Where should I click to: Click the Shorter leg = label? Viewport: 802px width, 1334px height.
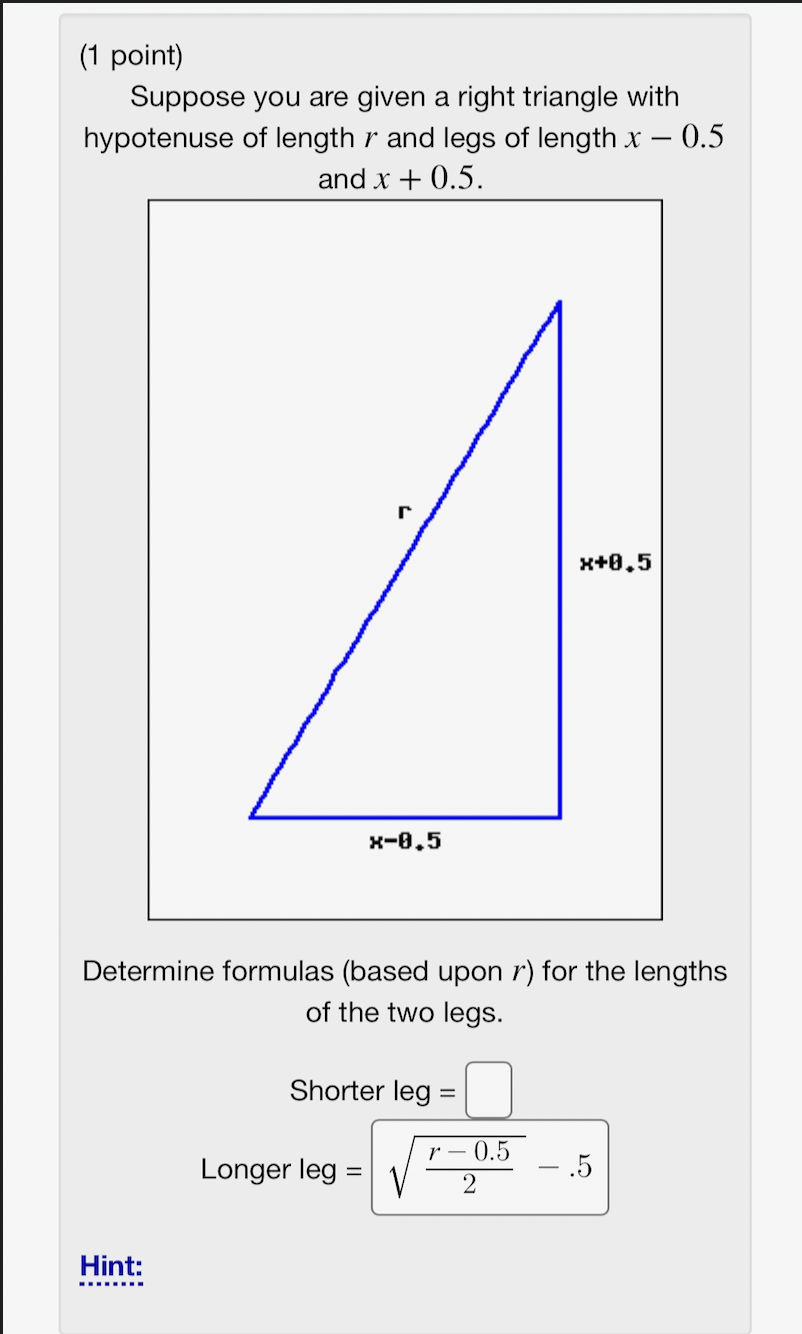coord(370,1090)
